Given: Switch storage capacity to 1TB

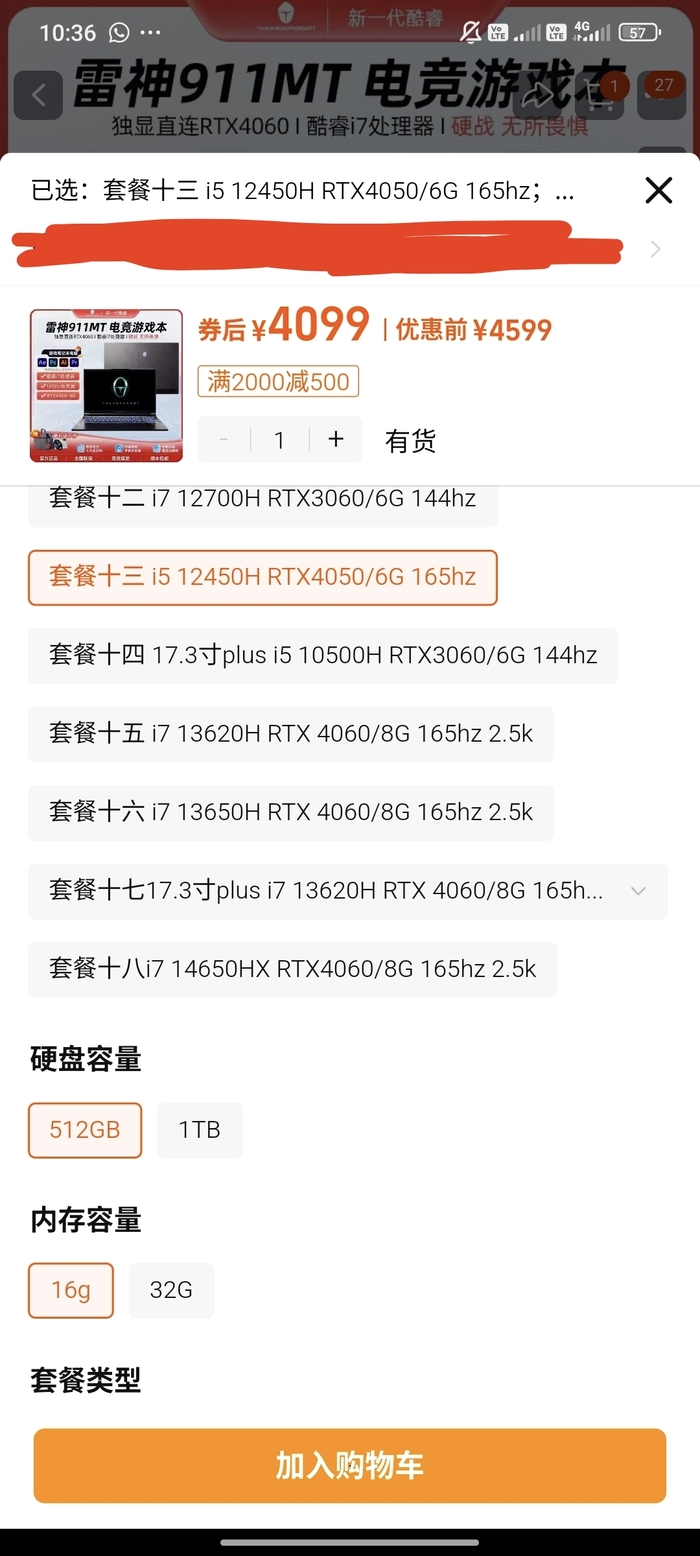Looking at the screenshot, I should coord(199,1130).
